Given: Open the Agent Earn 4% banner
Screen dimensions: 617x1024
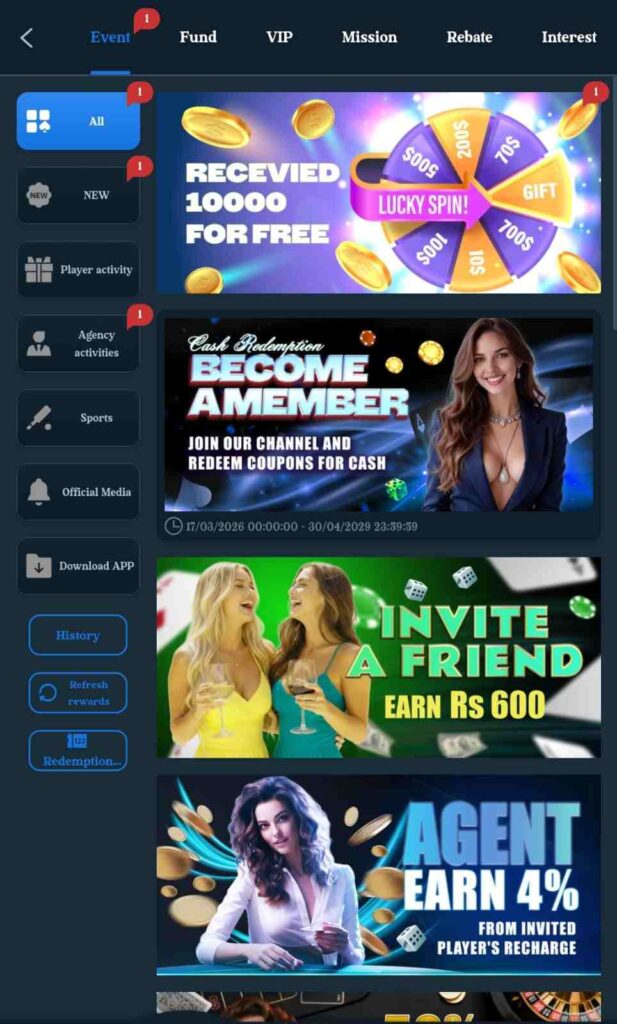Looking at the screenshot, I should 378,874.
